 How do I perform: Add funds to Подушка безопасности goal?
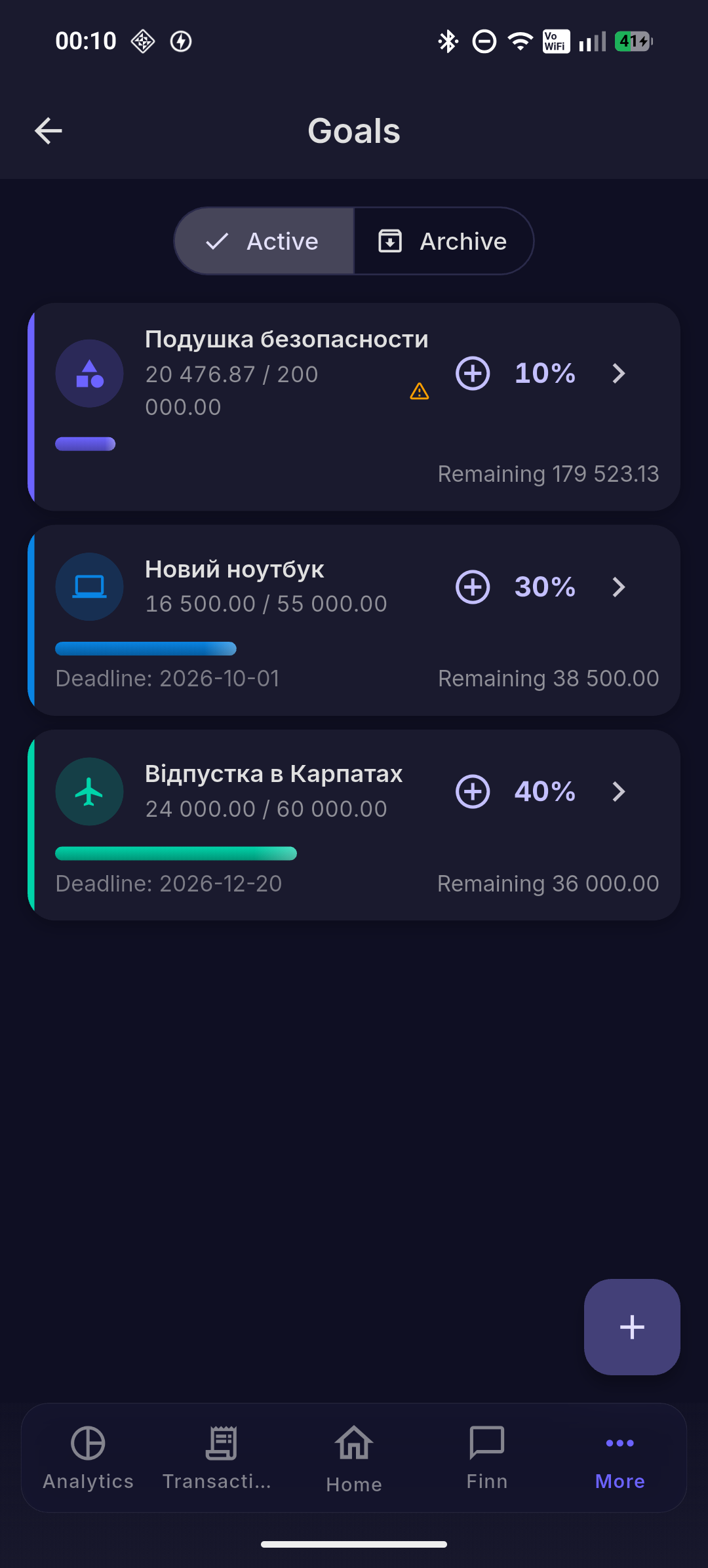pyautogui.click(x=473, y=374)
